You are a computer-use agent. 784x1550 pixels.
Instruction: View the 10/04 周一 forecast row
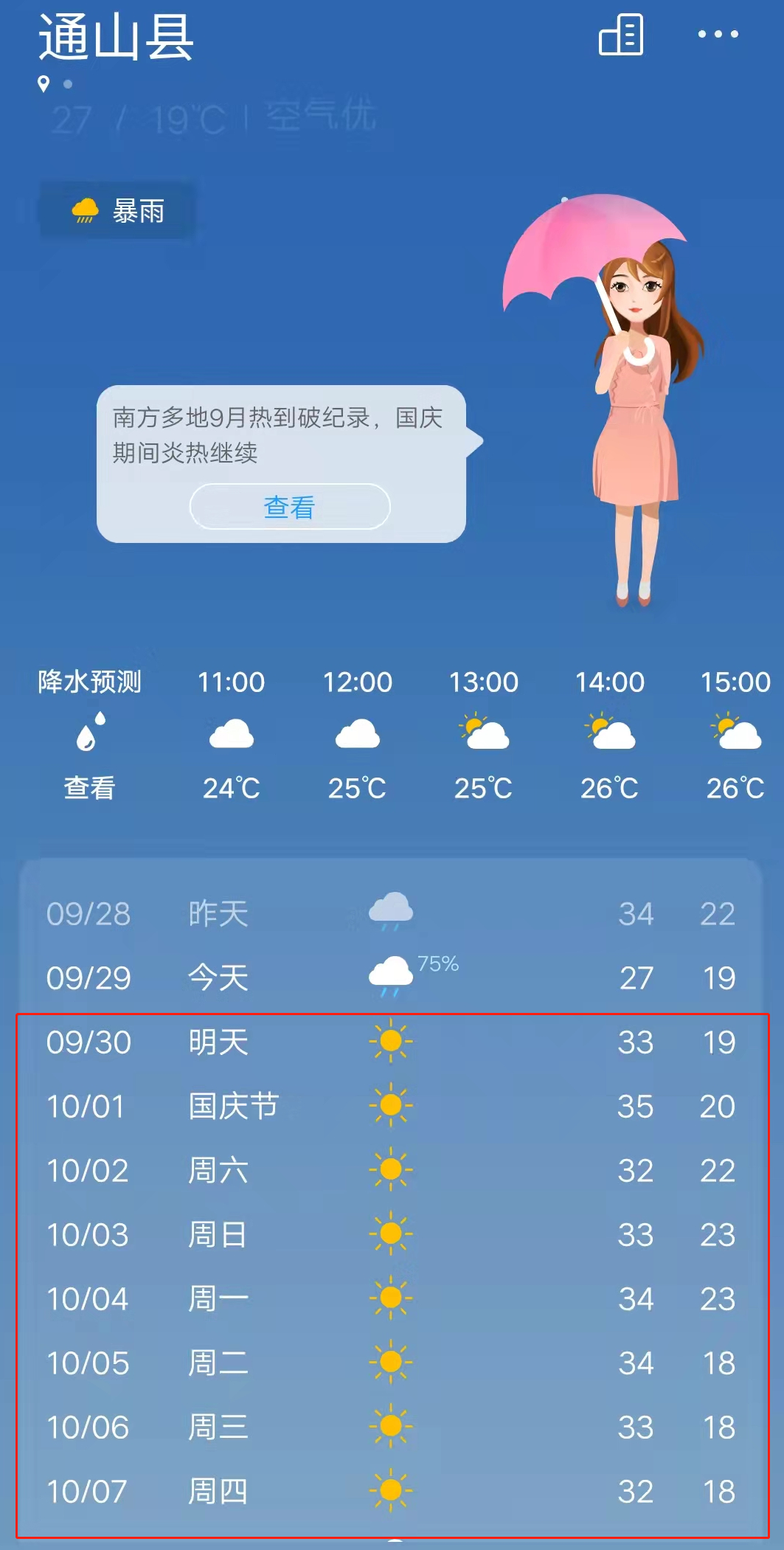391,1299
